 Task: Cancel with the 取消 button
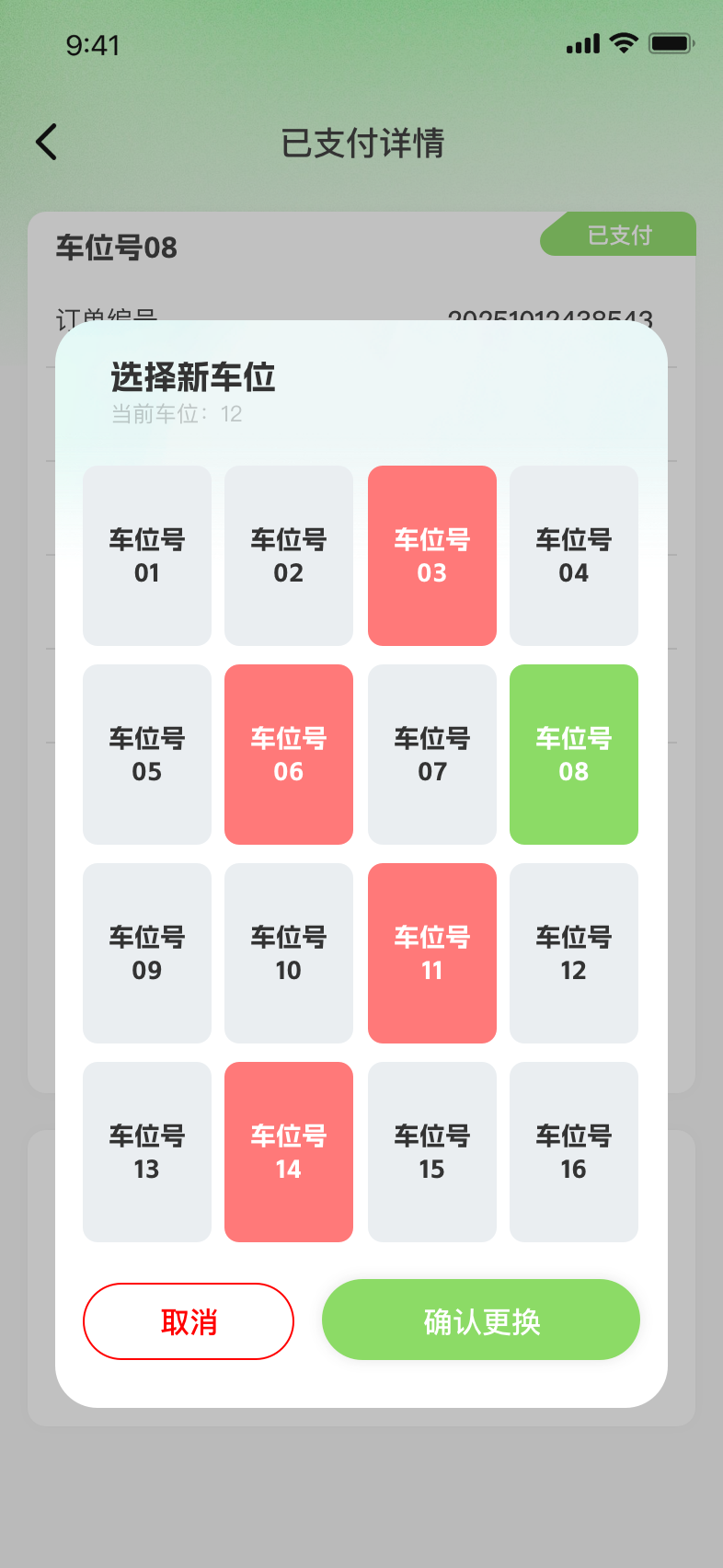189,1321
